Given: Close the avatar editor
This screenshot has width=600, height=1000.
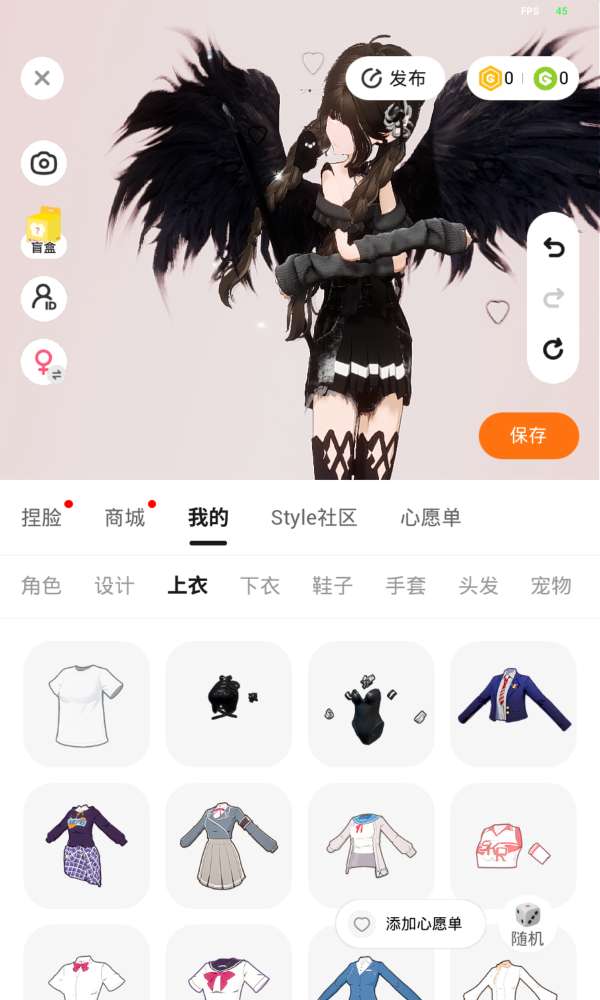Looking at the screenshot, I should tap(42, 78).
